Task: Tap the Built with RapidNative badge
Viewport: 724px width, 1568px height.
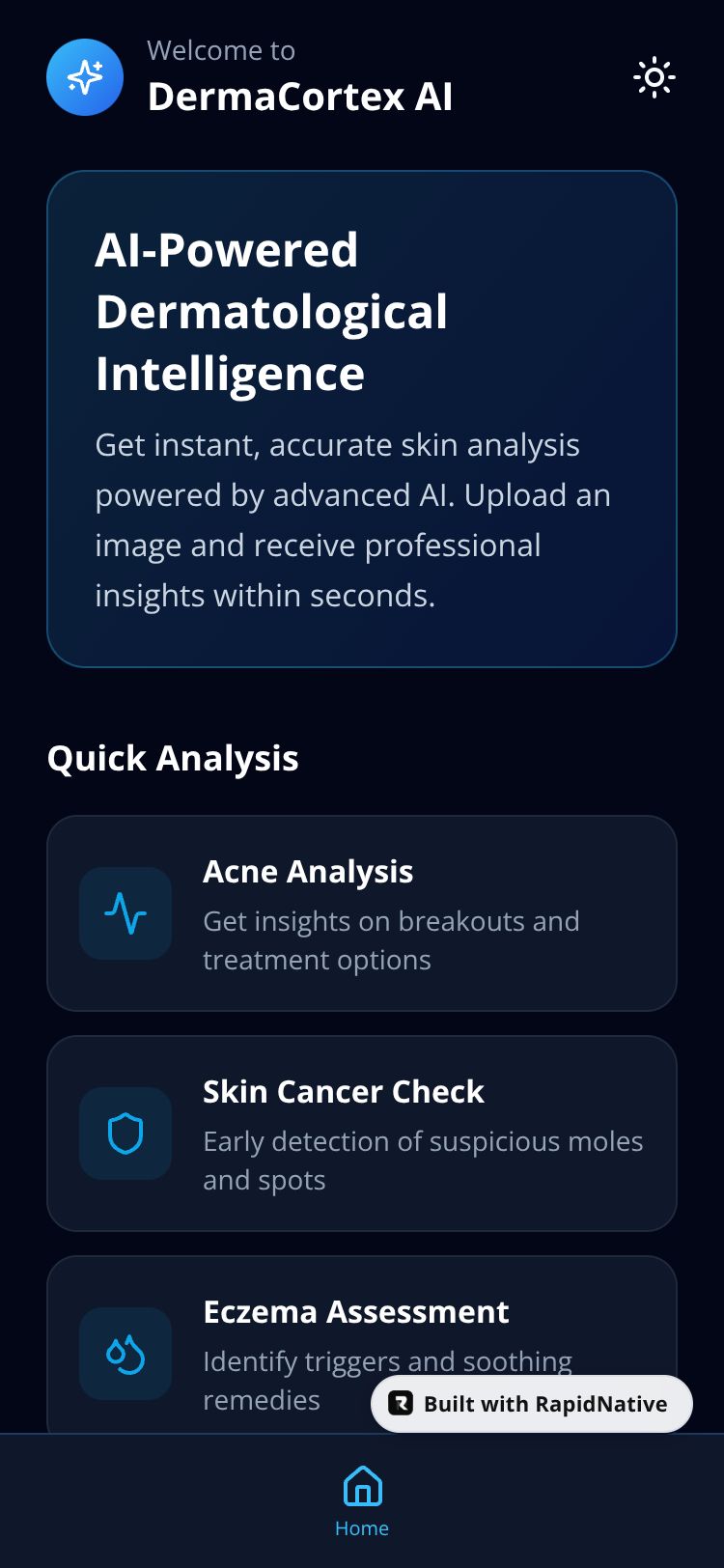Action: point(531,1404)
